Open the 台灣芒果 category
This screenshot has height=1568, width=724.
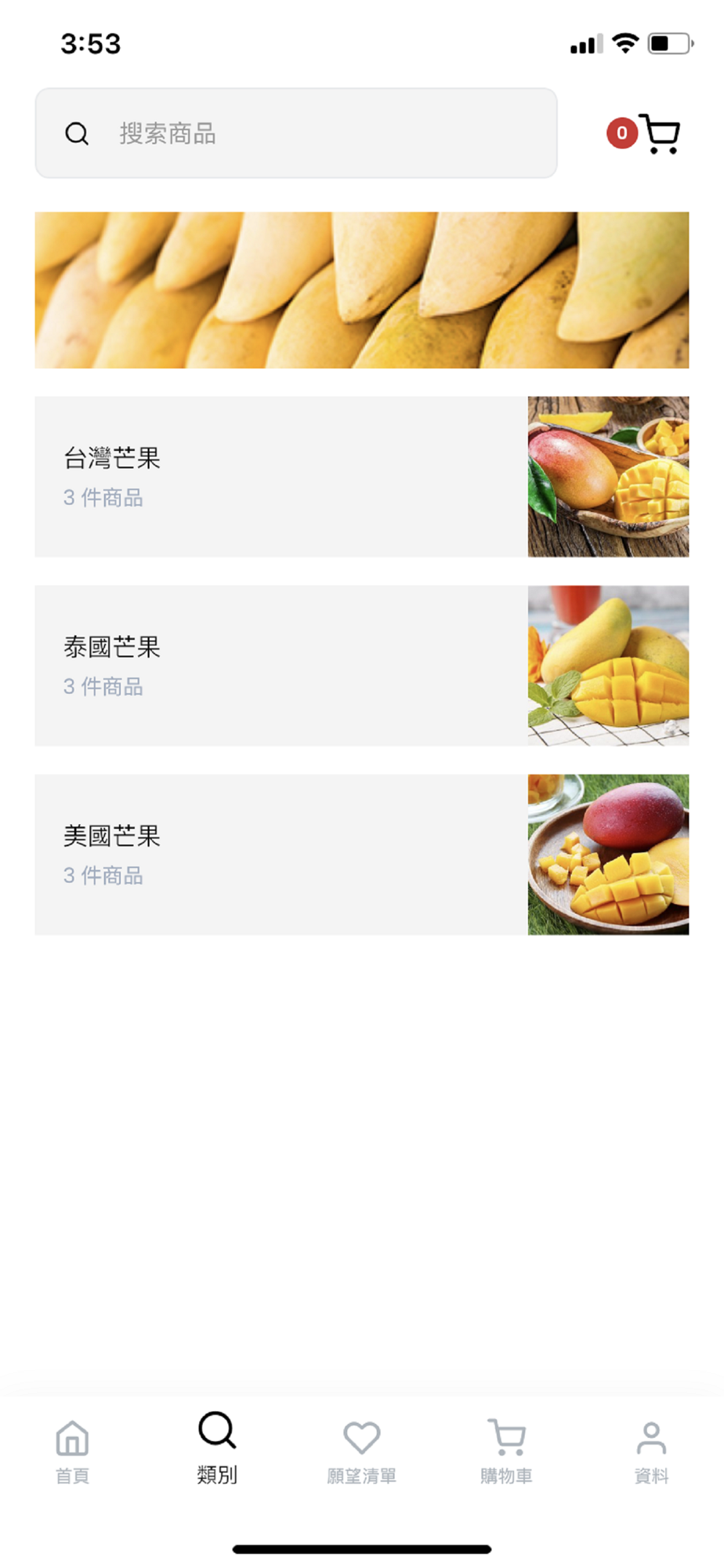pyautogui.click(x=361, y=477)
